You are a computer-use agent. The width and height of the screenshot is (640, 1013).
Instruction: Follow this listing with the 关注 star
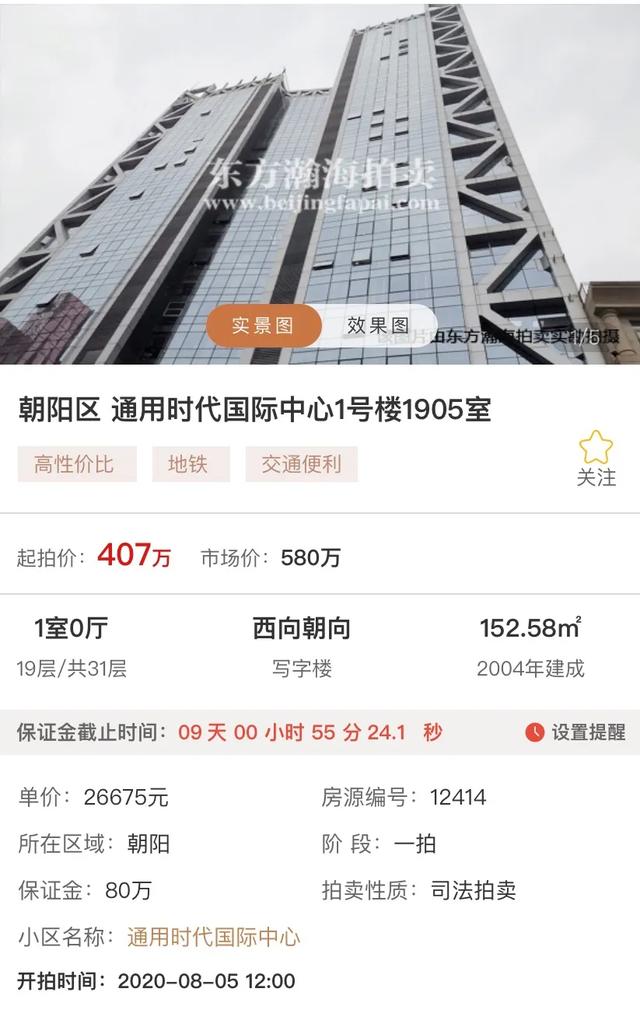click(596, 459)
